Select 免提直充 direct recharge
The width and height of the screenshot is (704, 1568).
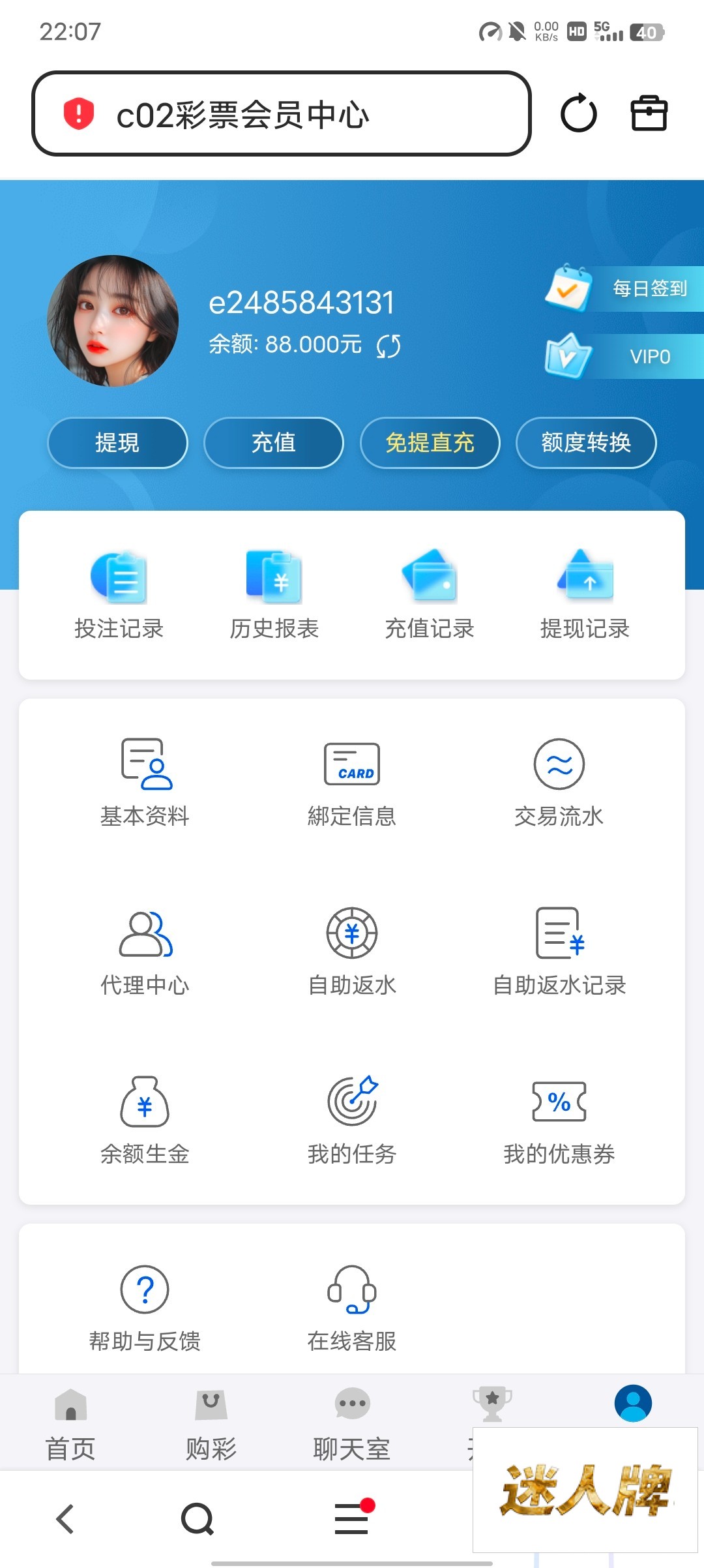430,443
